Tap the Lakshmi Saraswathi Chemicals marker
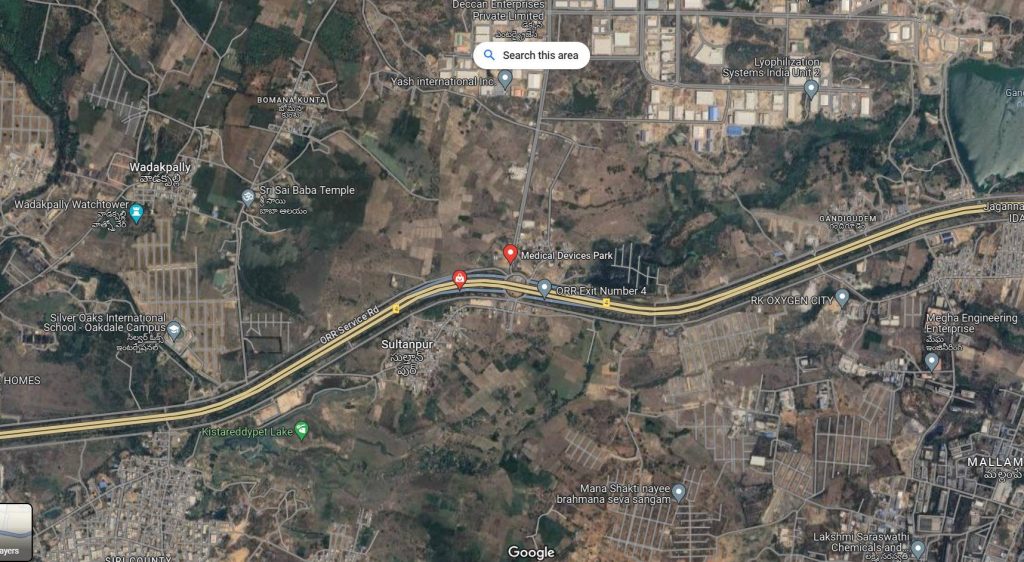Image resolution: width=1024 pixels, height=562 pixels. tap(918, 548)
